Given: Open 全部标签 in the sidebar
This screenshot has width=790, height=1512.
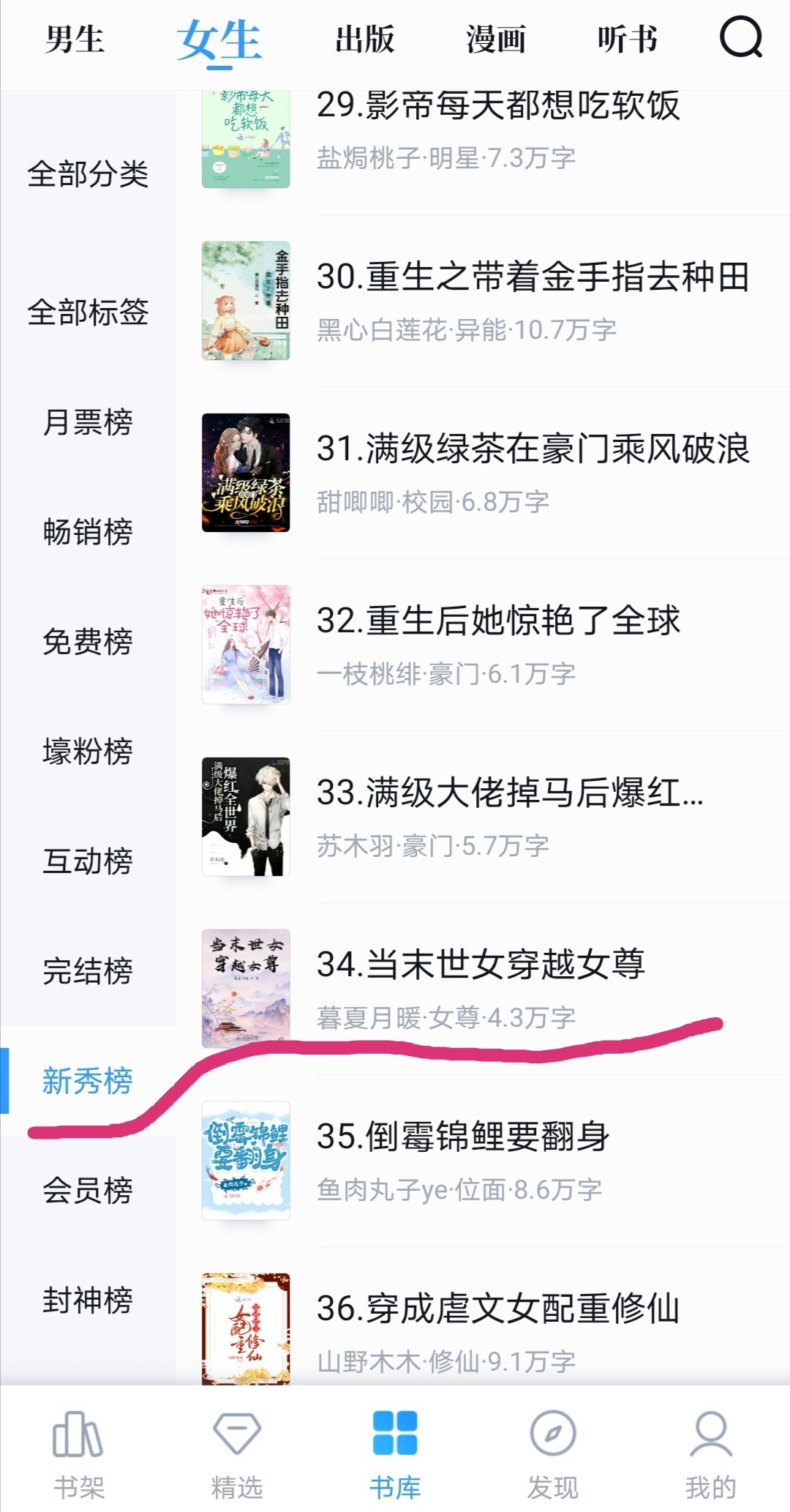Looking at the screenshot, I should (x=88, y=312).
